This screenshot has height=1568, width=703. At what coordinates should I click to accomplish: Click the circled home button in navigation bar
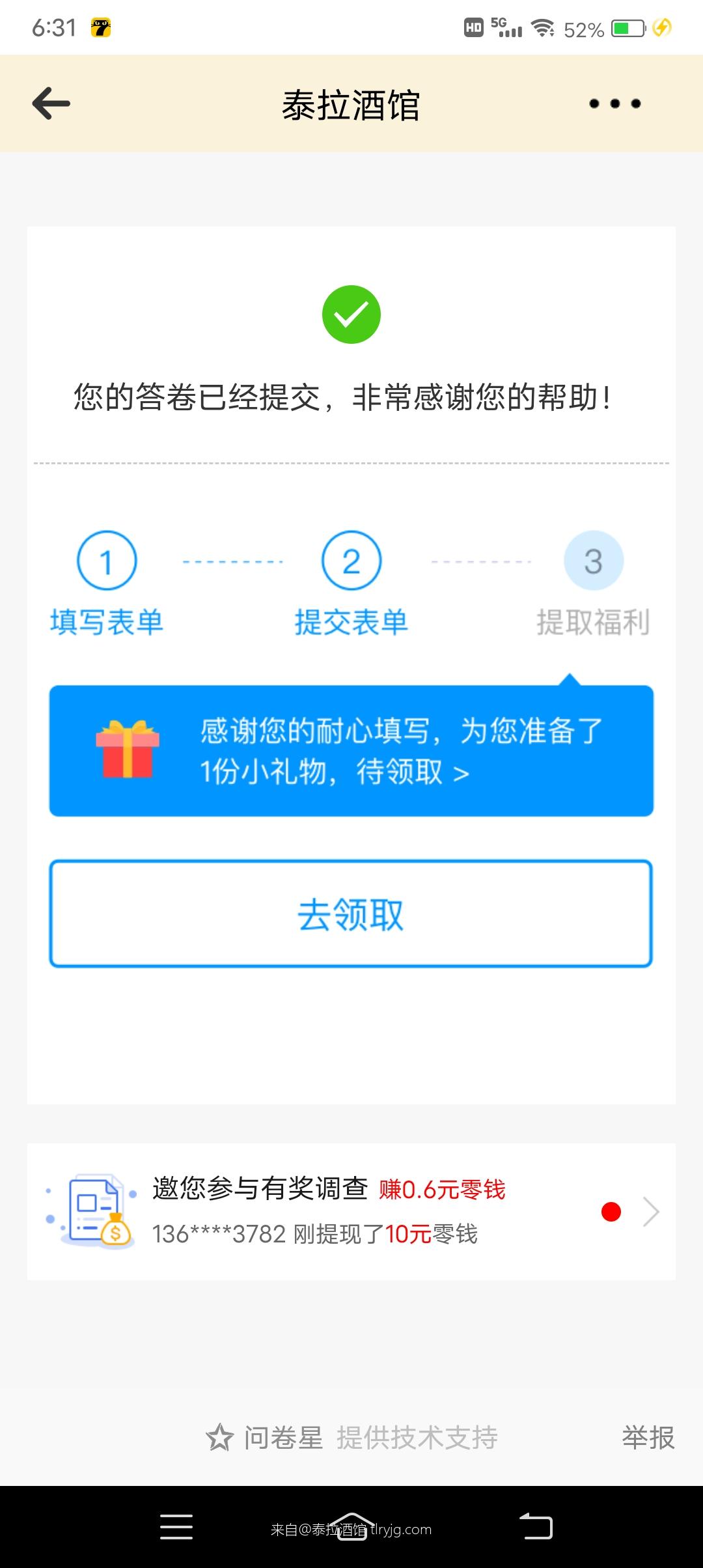351,1527
